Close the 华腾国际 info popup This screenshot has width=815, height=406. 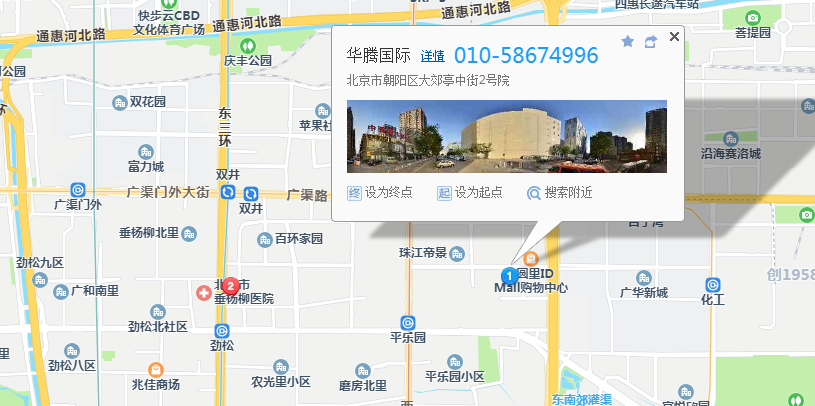(x=674, y=37)
